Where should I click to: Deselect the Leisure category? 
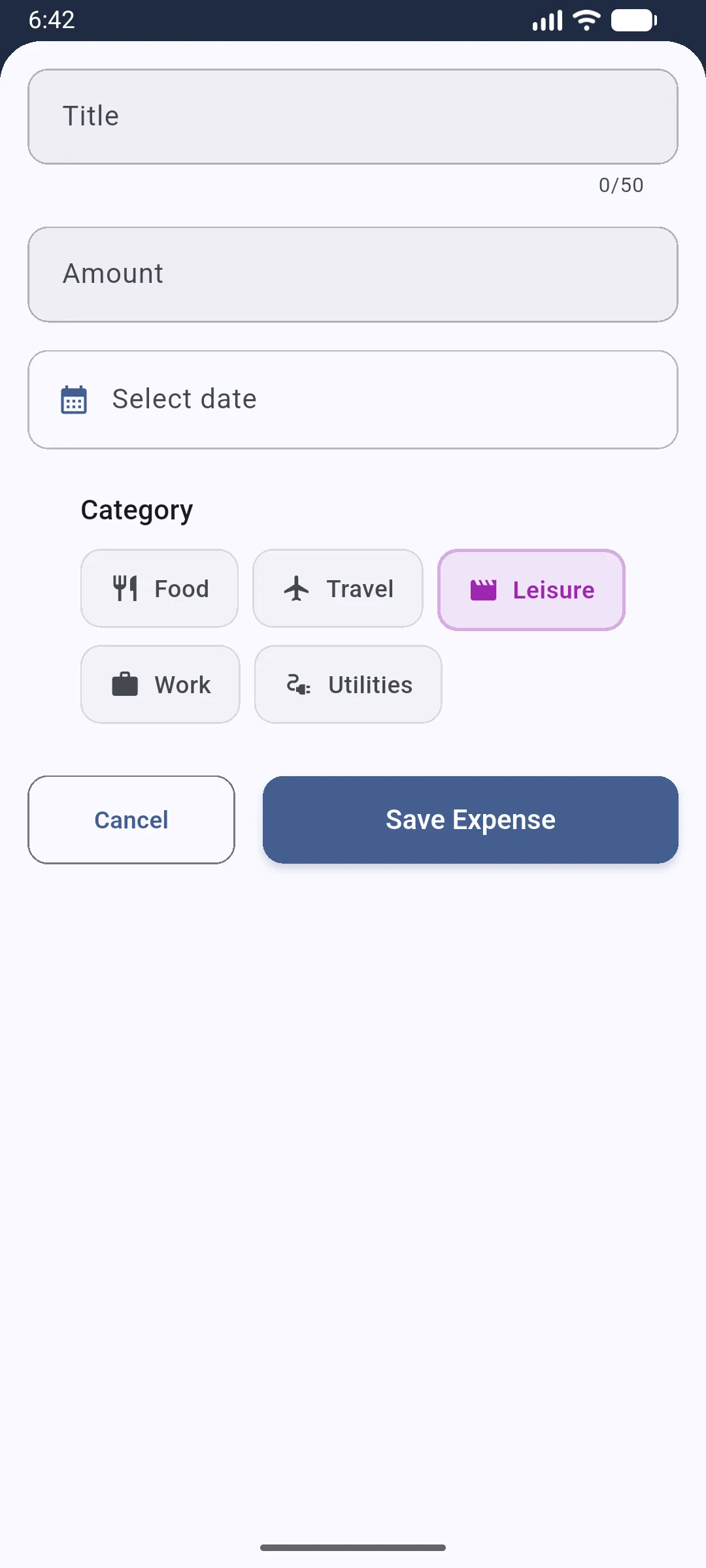click(531, 589)
